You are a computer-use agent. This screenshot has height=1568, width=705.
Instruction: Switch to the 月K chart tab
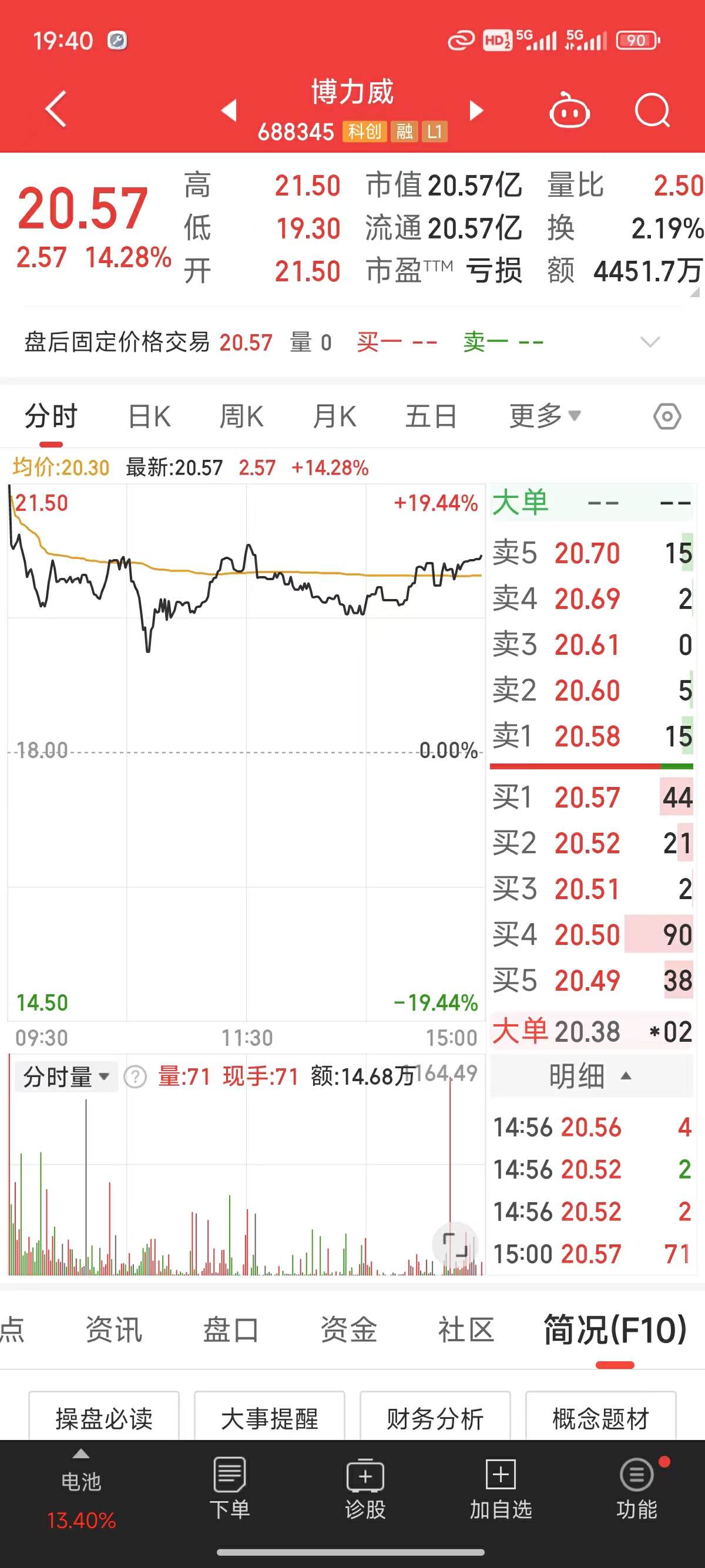point(334,417)
